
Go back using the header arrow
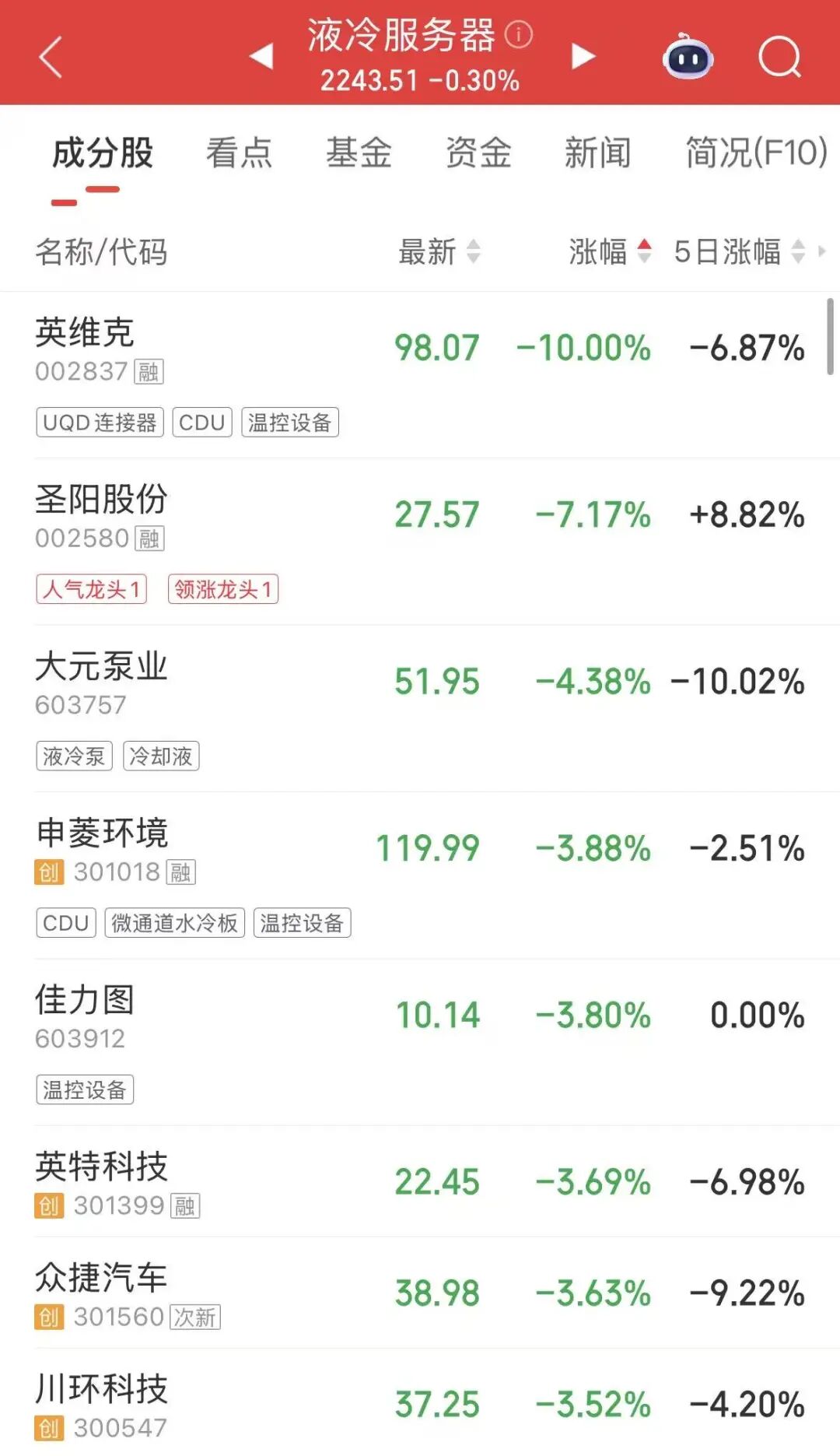[x=51, y=57]
